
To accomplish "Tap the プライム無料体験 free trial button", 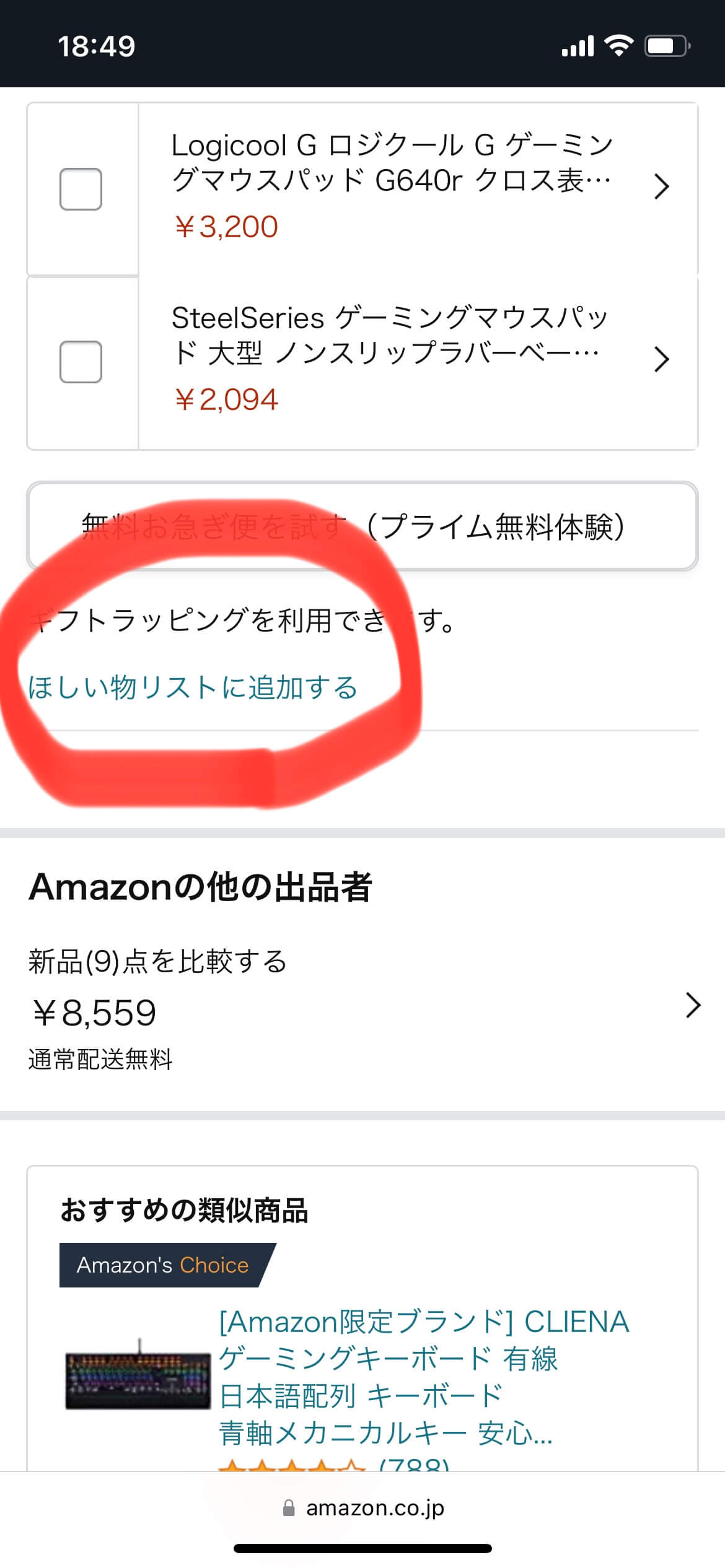I will point(362,527).
